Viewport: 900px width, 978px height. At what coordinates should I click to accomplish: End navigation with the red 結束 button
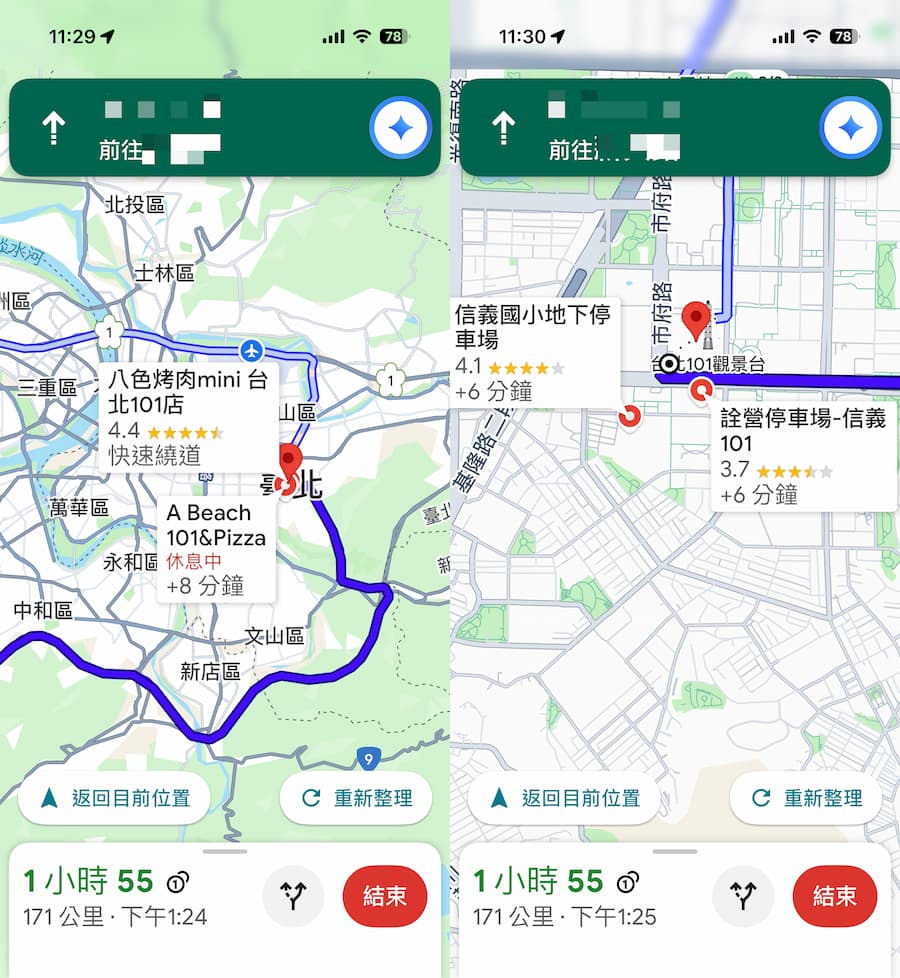[x=385, y=896]
